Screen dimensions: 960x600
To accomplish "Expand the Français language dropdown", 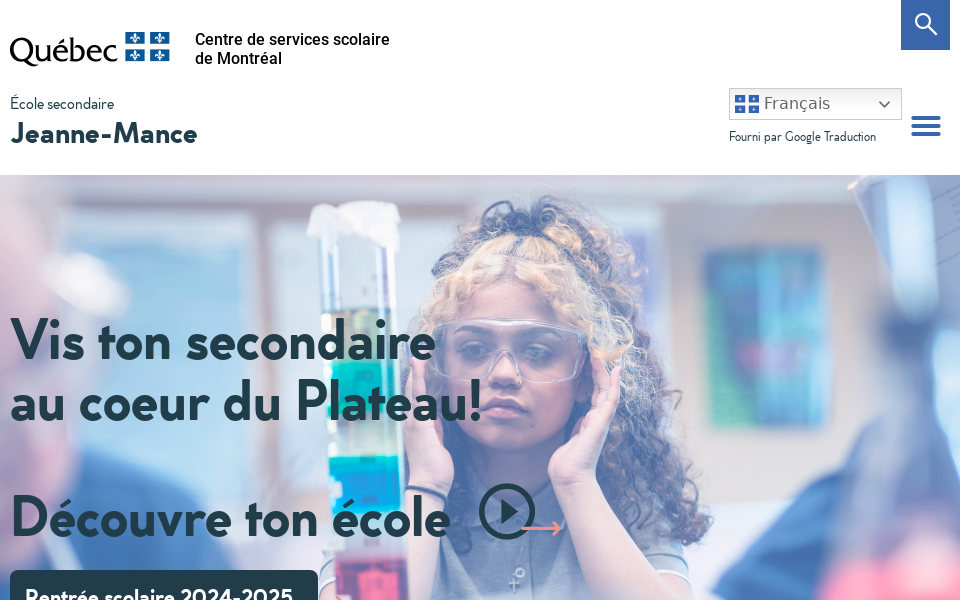I will [814, 104].
